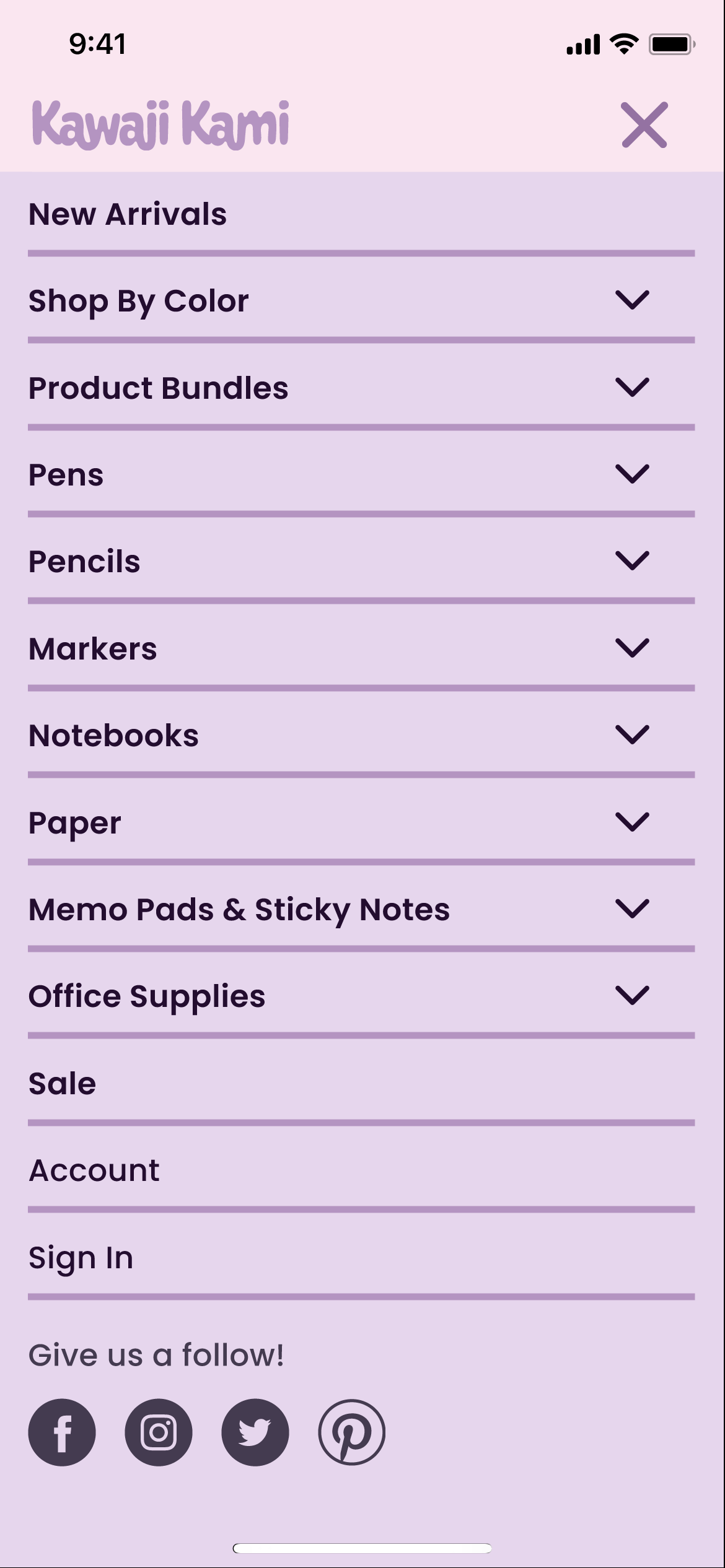Open the Pinterest page
The width and height of the screenshot is (725, 1568).
352,1432
